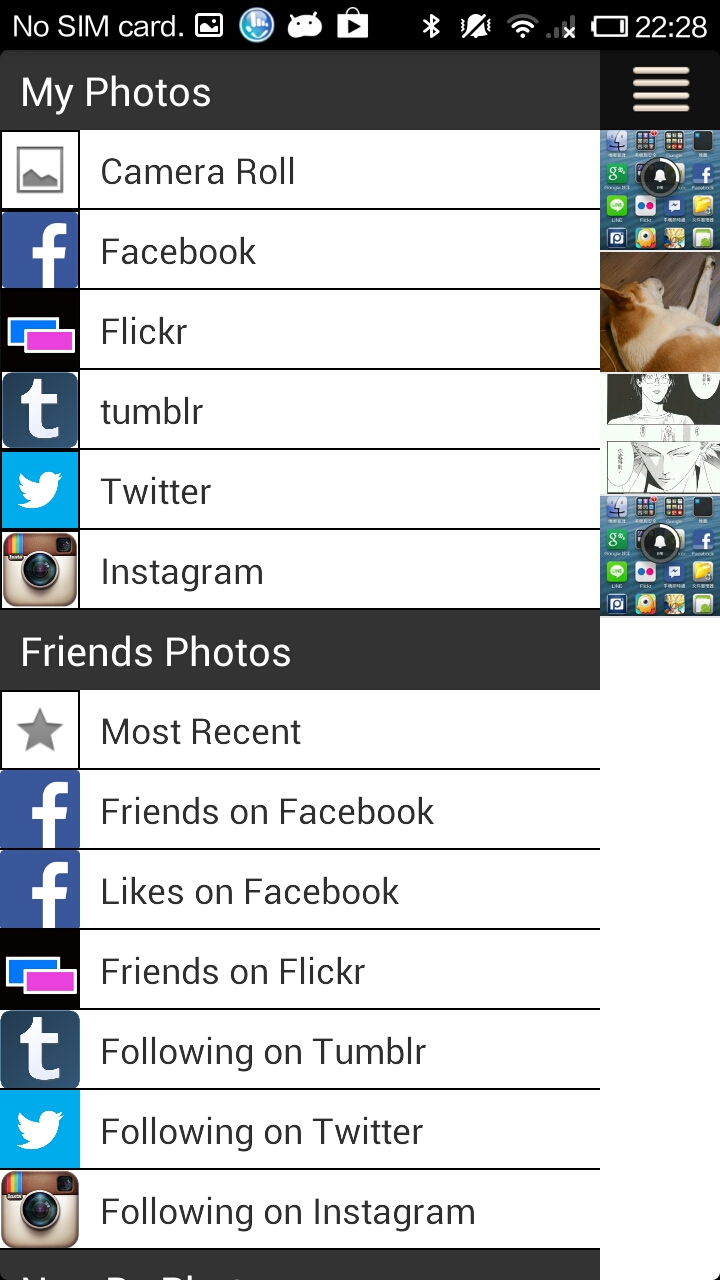Screen dimensions: 720x1280
Task: Tap the Twitter bird icon
Action: click(40, 490)
